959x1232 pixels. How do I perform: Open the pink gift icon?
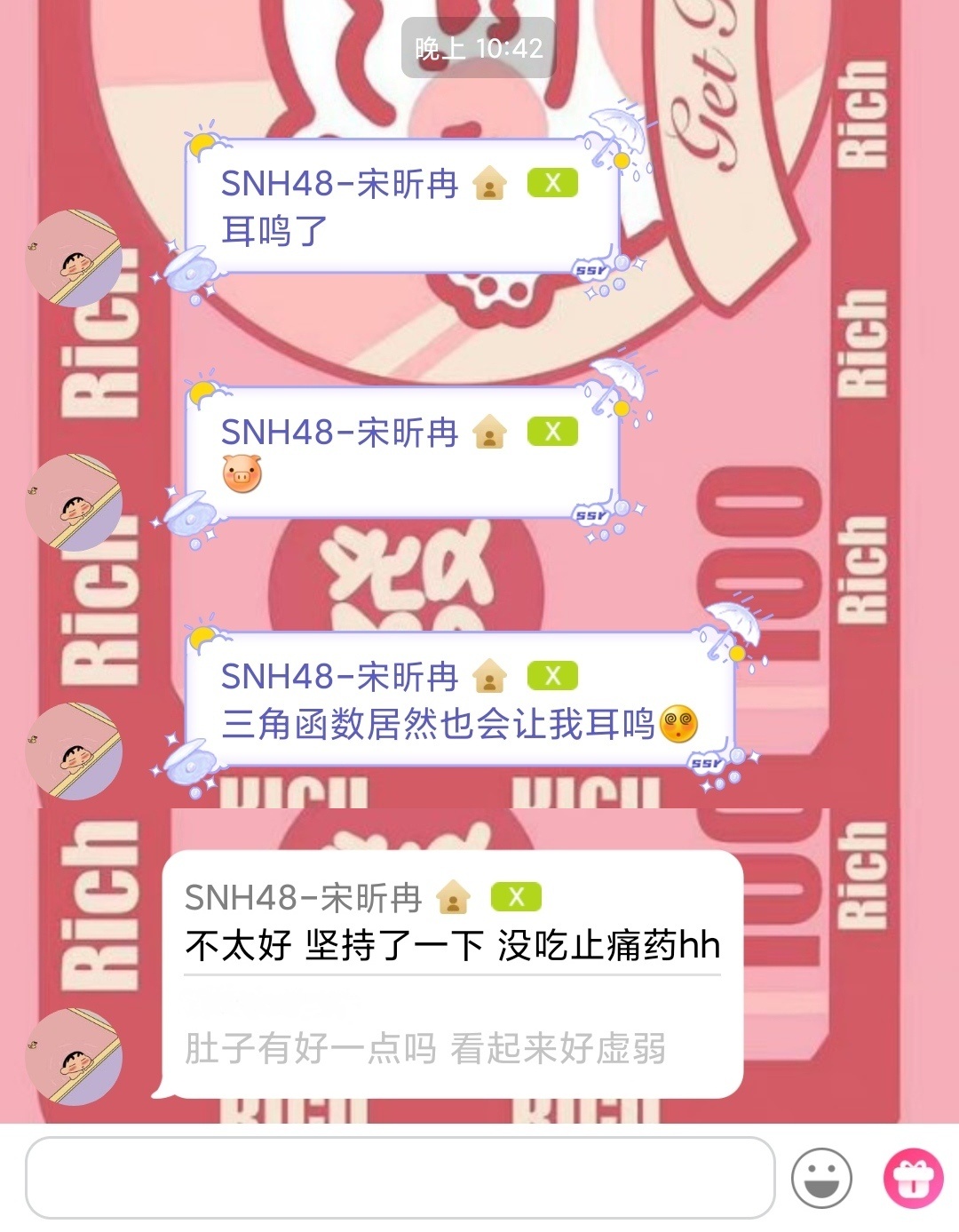point(913,1178)
